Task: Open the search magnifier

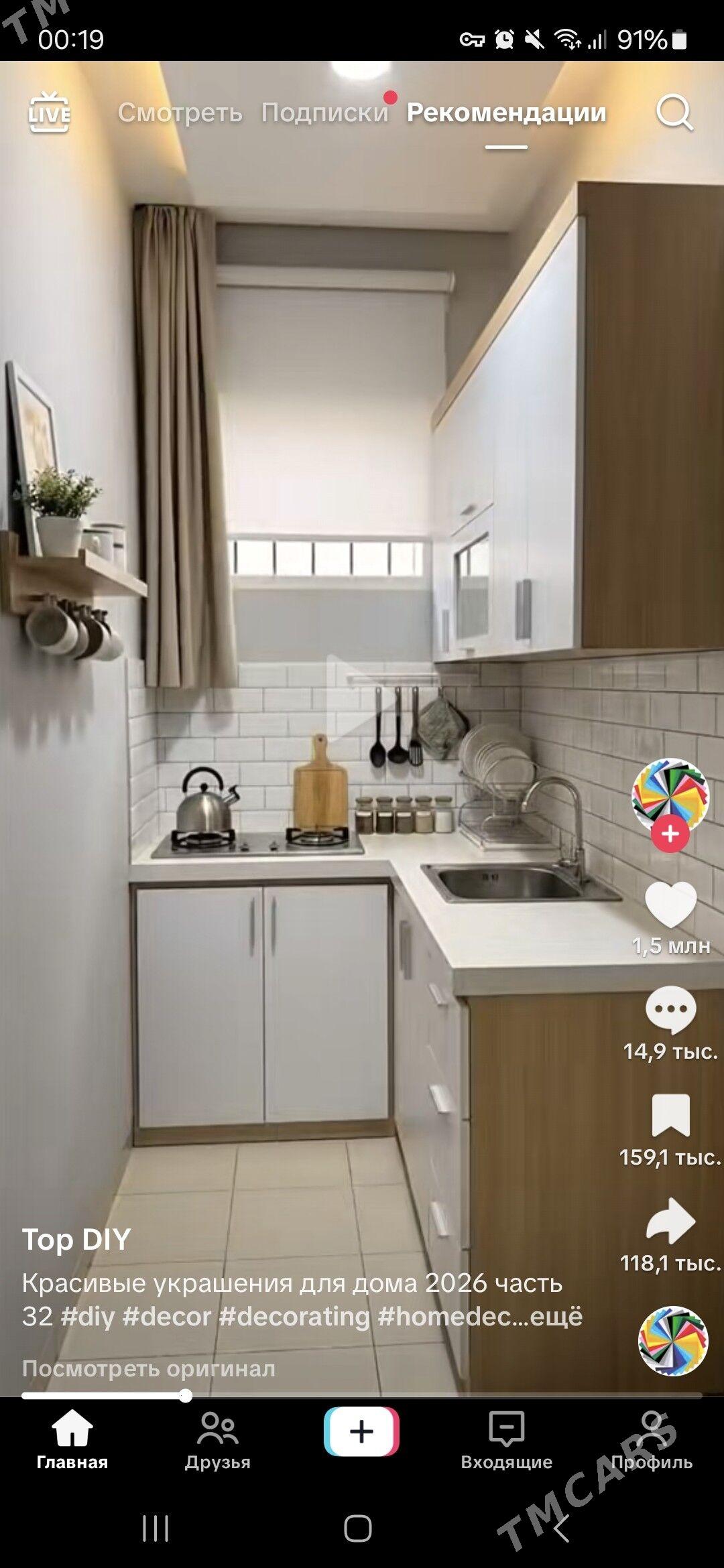Action: tap(674, 113)
